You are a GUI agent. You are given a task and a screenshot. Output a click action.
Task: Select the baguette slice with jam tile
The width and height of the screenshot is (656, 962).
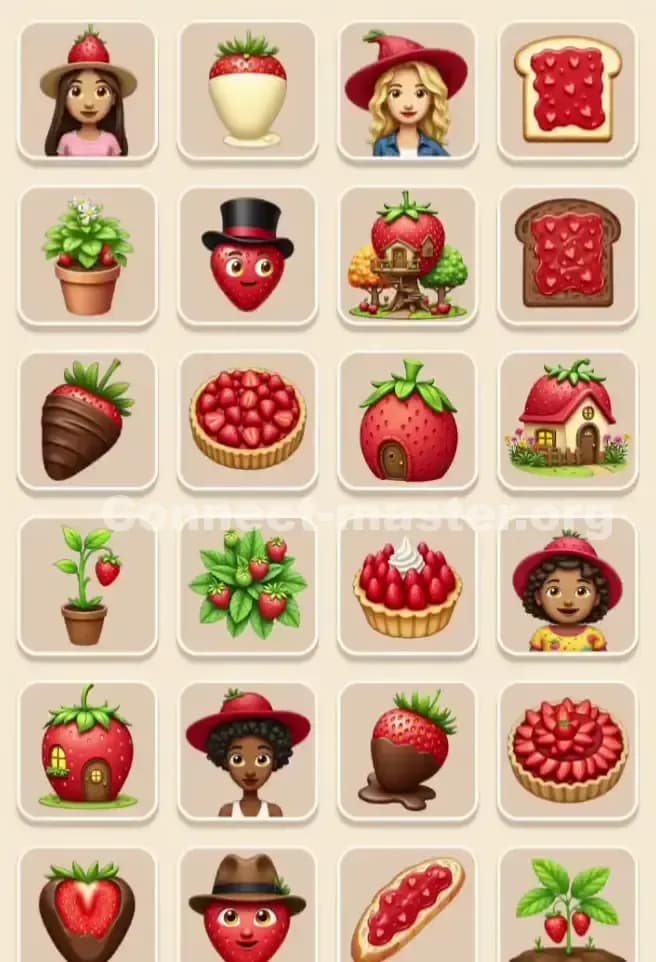point(407,908)
